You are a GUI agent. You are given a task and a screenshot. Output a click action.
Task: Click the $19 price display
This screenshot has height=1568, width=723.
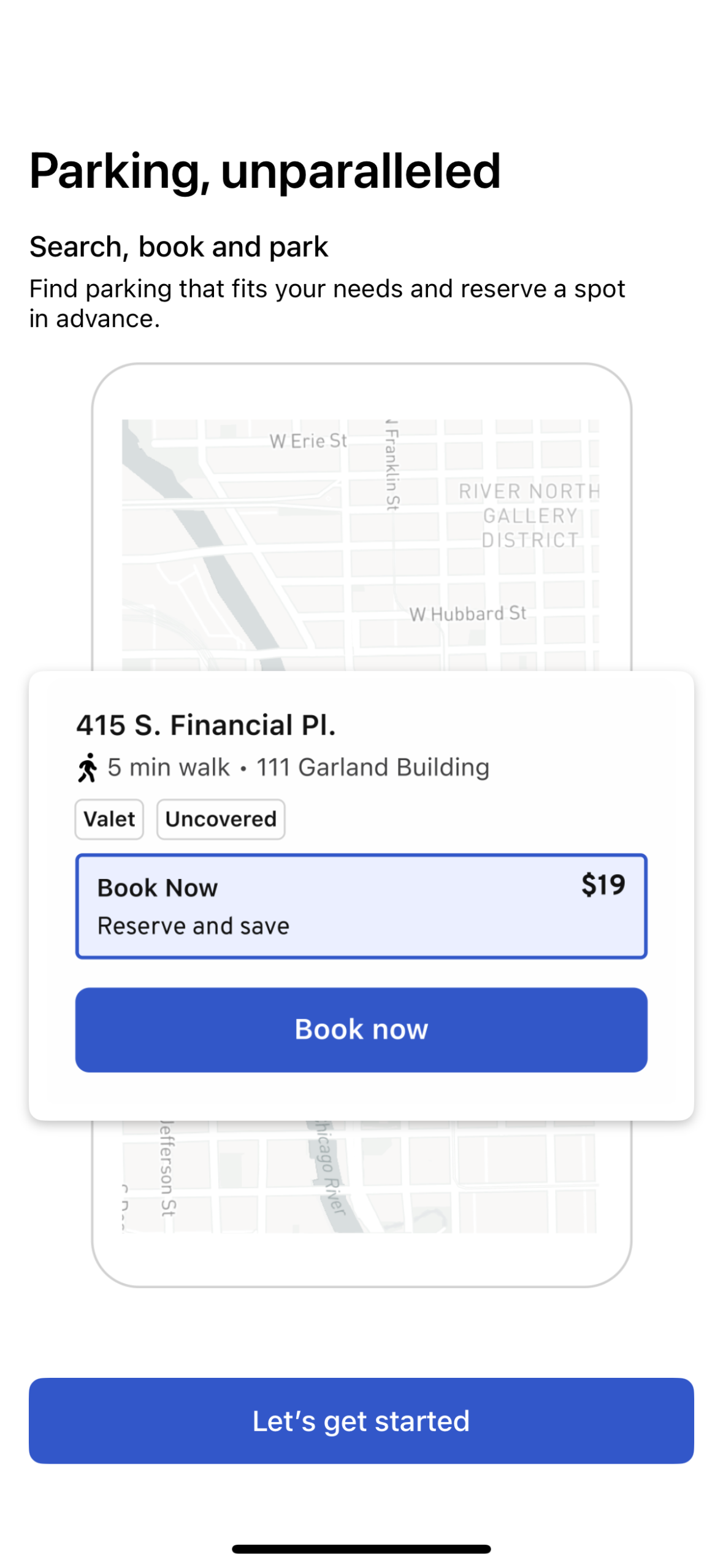(603, 885)
